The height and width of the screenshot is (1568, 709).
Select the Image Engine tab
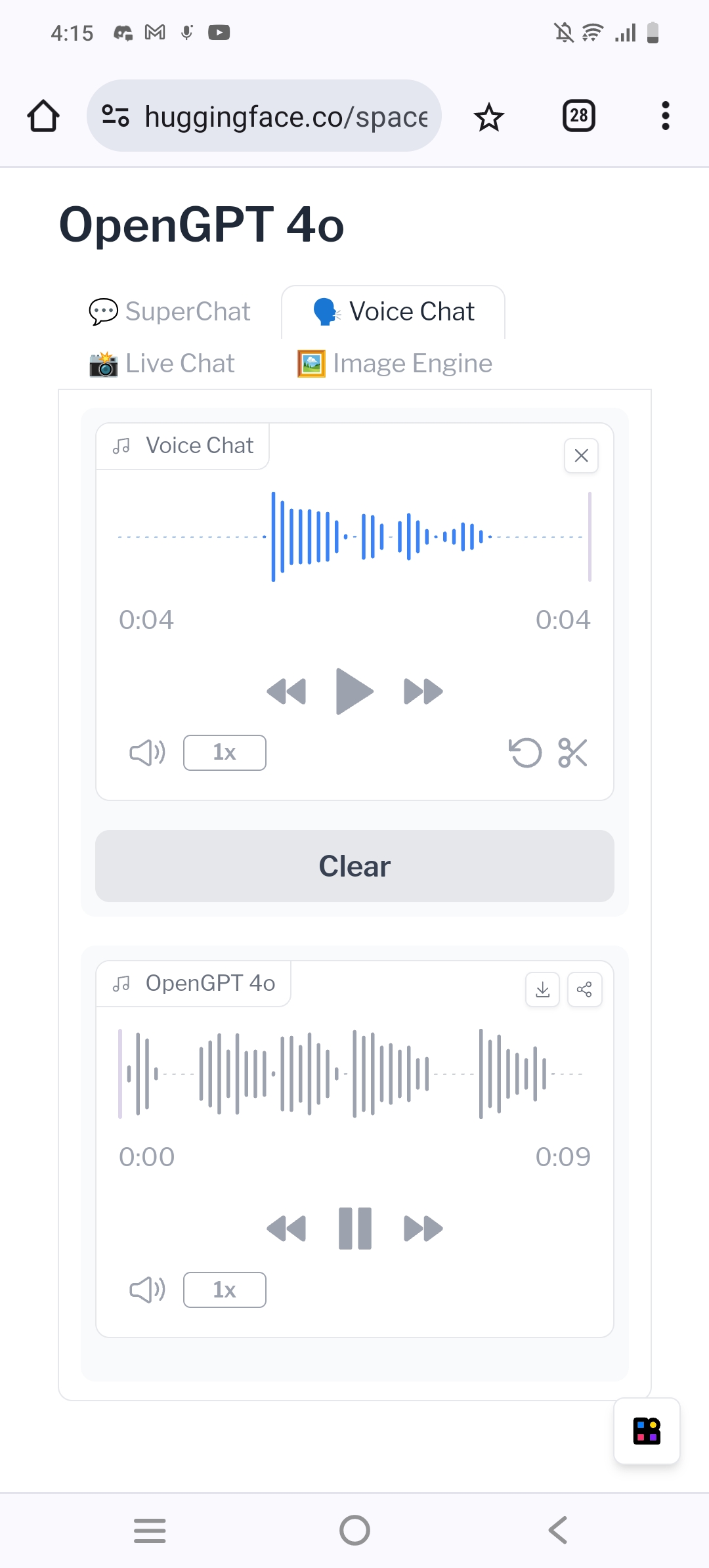click(395, 364)
